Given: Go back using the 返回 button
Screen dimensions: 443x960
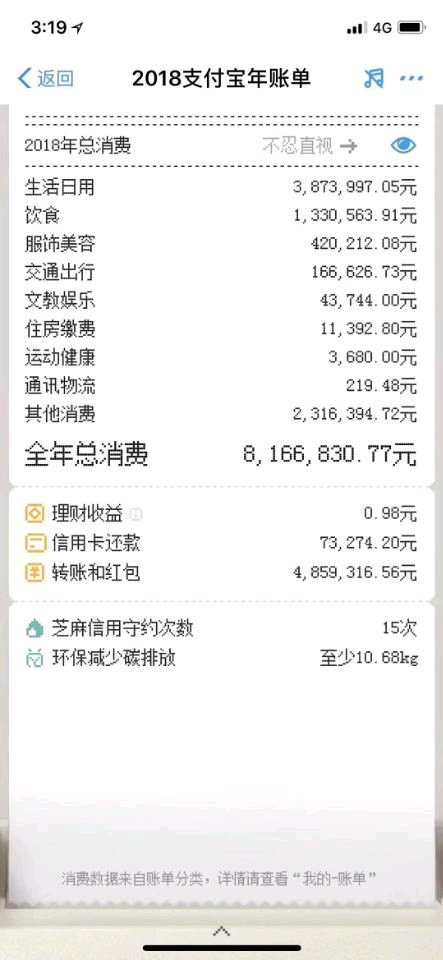Looking at the screenshot, I should (x=46, y=78).
